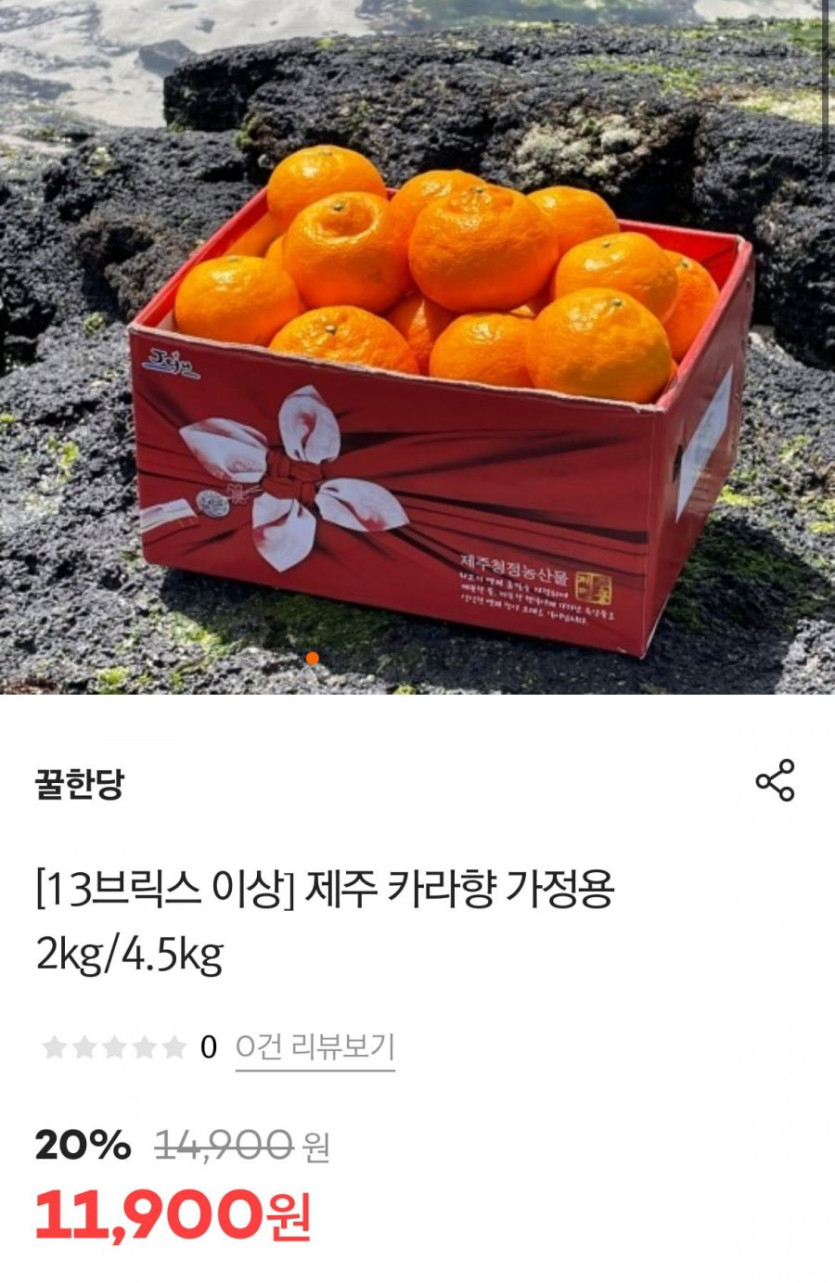Screen dimensions: 835x1283
Task: Open the 꿀한당 seller store
Action: click(x=79, y=783)
